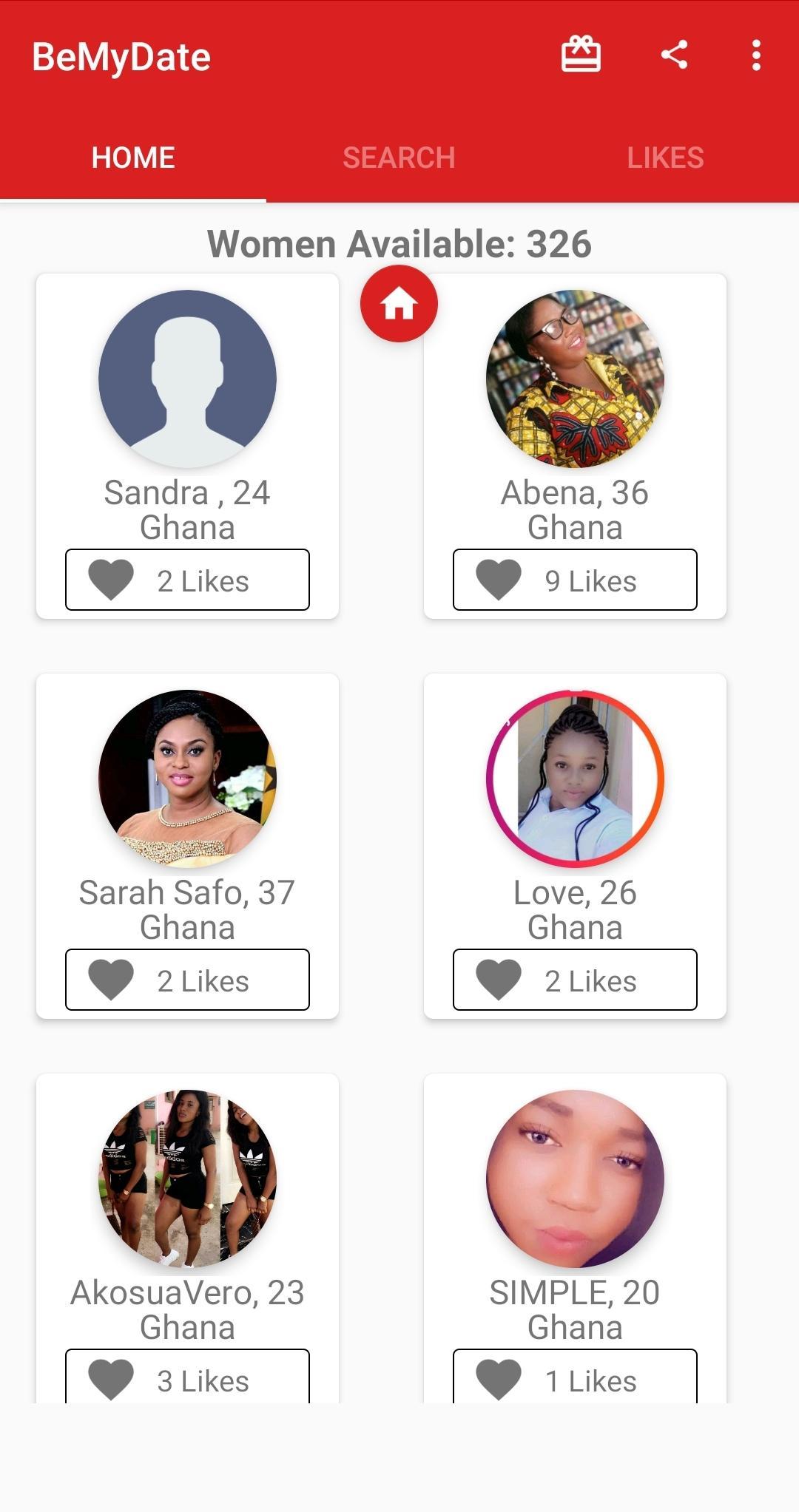
Task: Like Abena's profile with 9 Likes
Action: [x=575, y=580]
